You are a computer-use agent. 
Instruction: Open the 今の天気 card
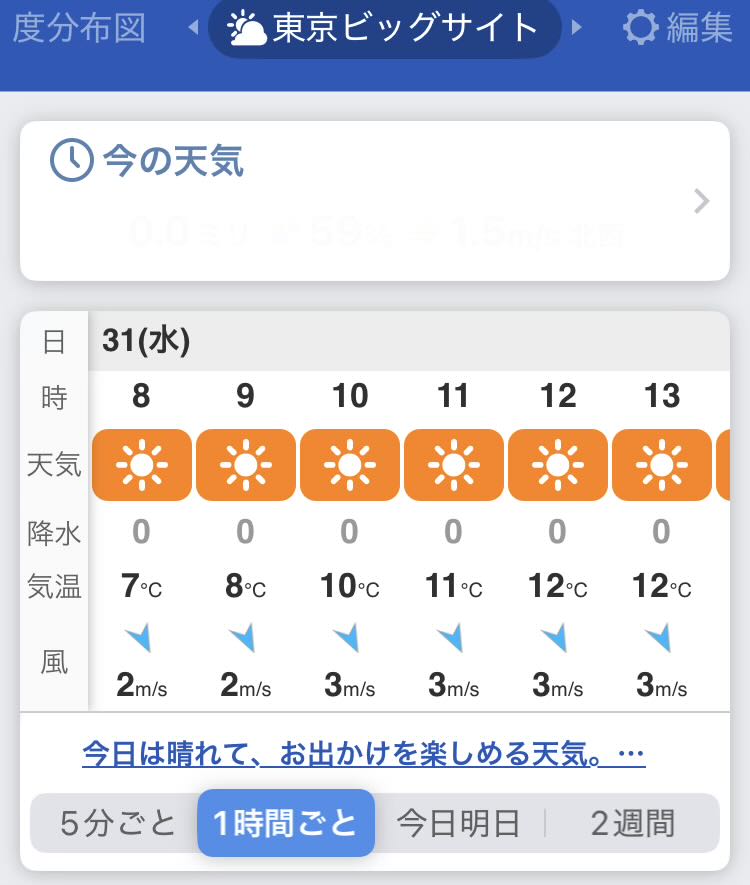coord(374,201)
